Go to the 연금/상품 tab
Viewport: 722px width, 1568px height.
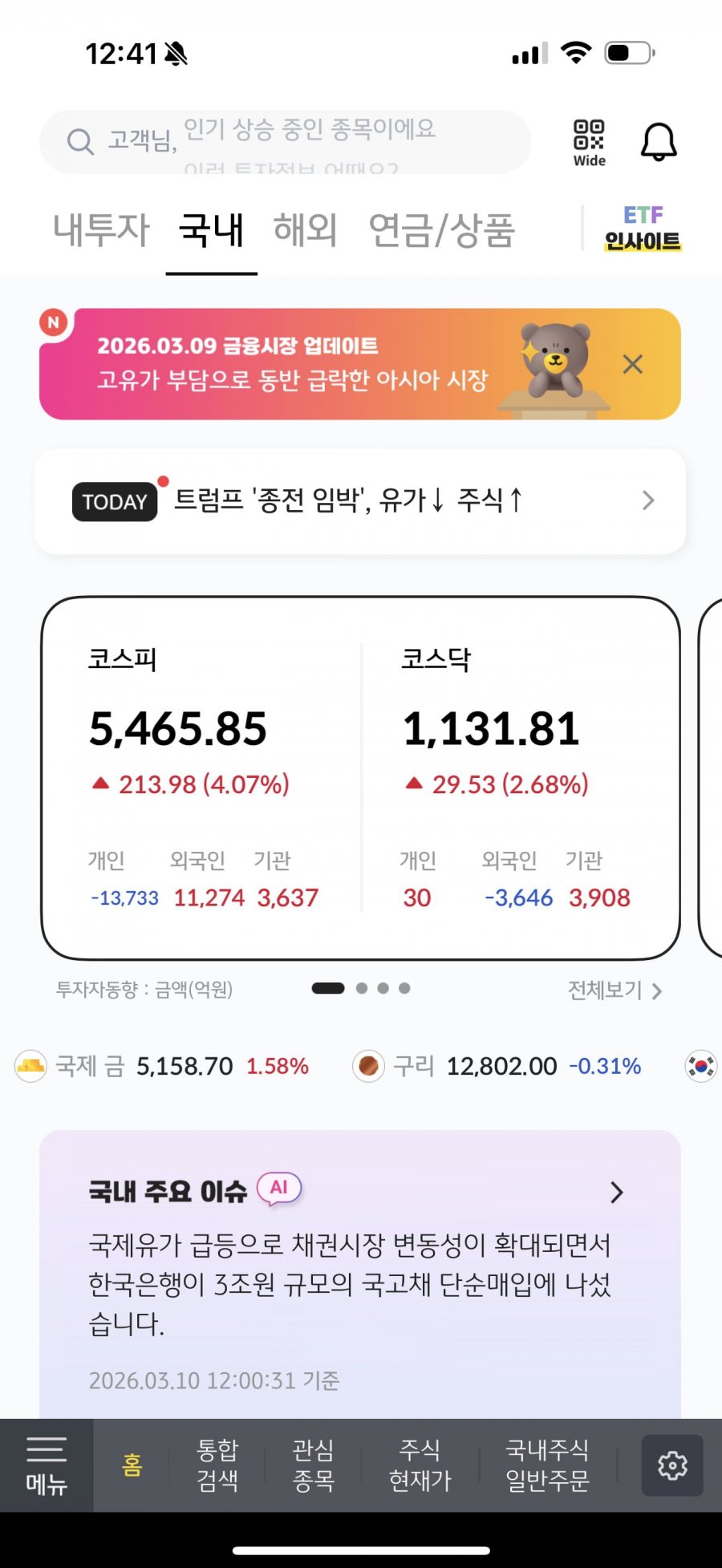pyautogui.click(x=441, y=230)
